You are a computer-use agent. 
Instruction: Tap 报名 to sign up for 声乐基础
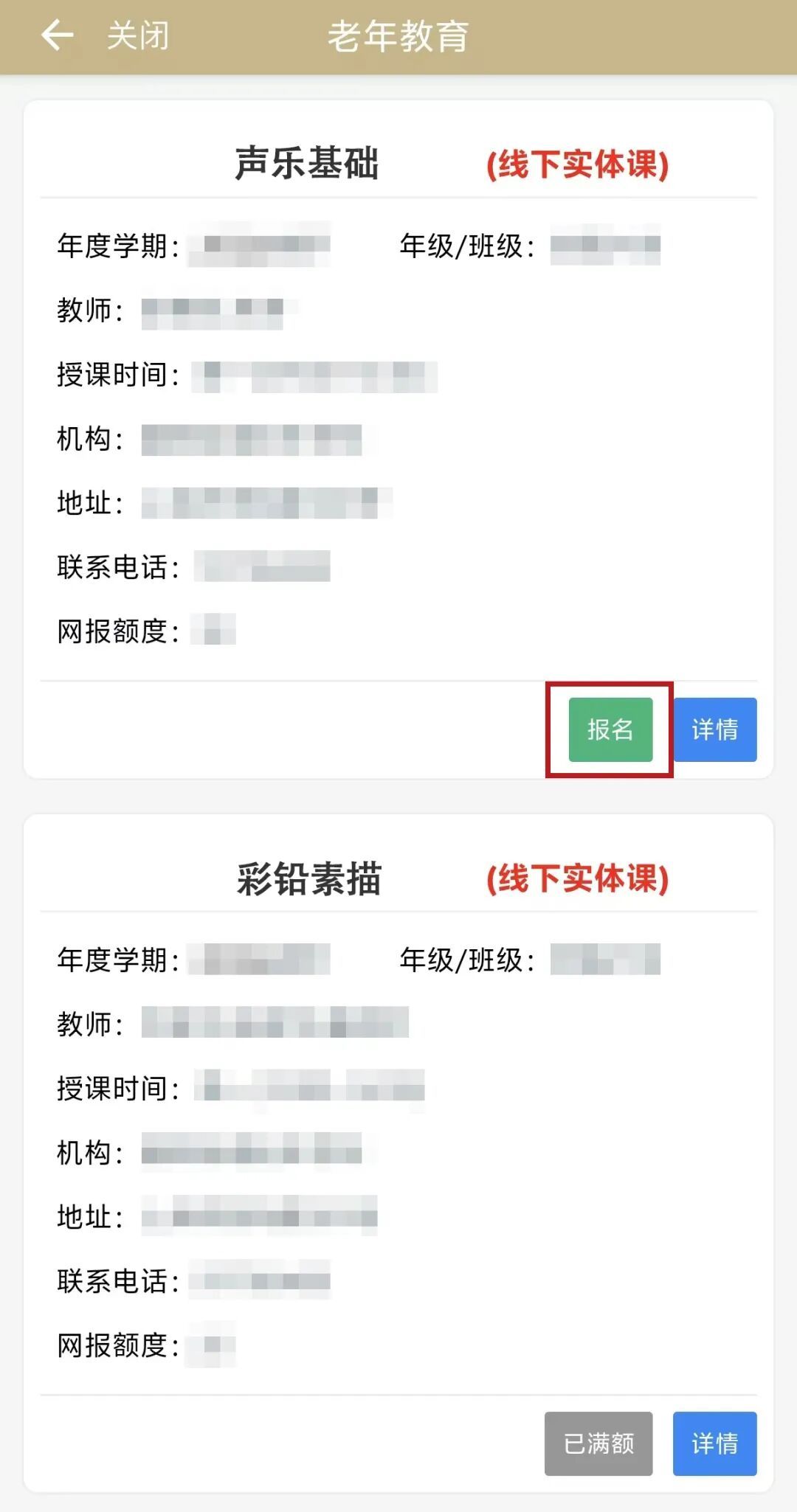[610, 729]
